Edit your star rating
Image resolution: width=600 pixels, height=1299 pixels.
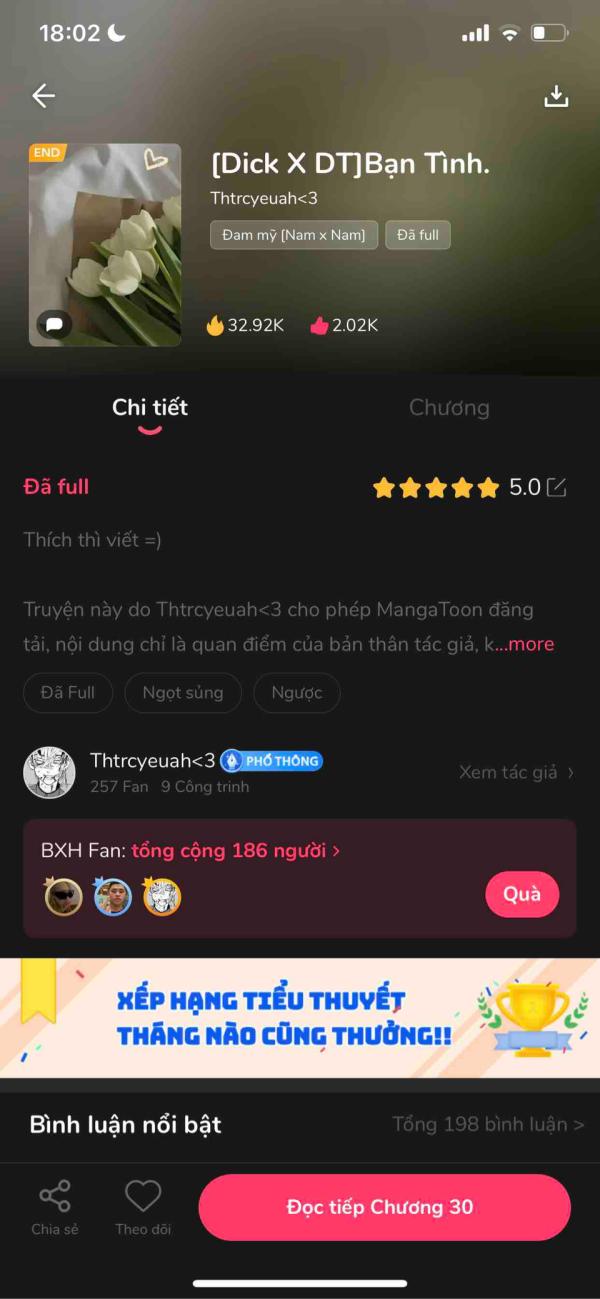click(557, 488)
